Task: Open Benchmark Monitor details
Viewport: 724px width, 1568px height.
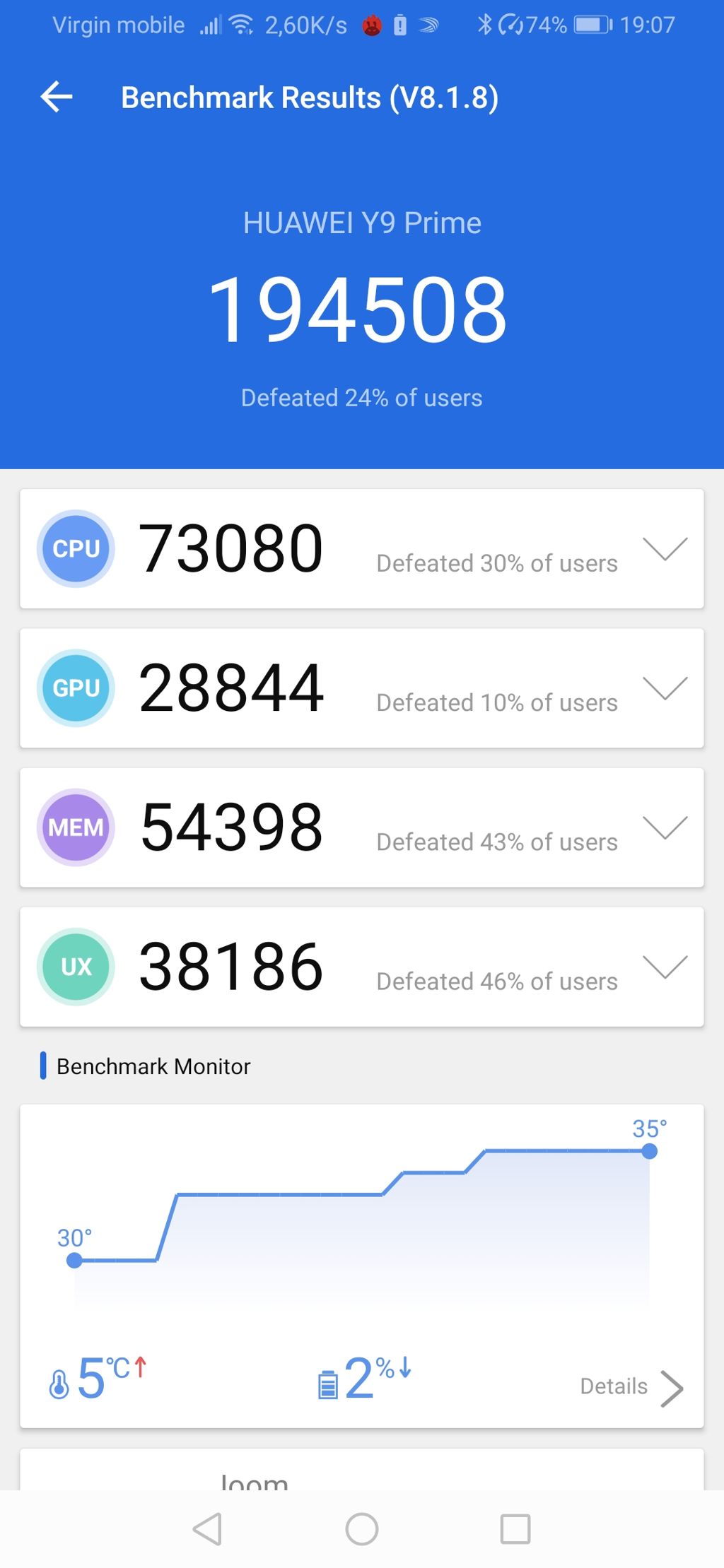Action: 631,1387
